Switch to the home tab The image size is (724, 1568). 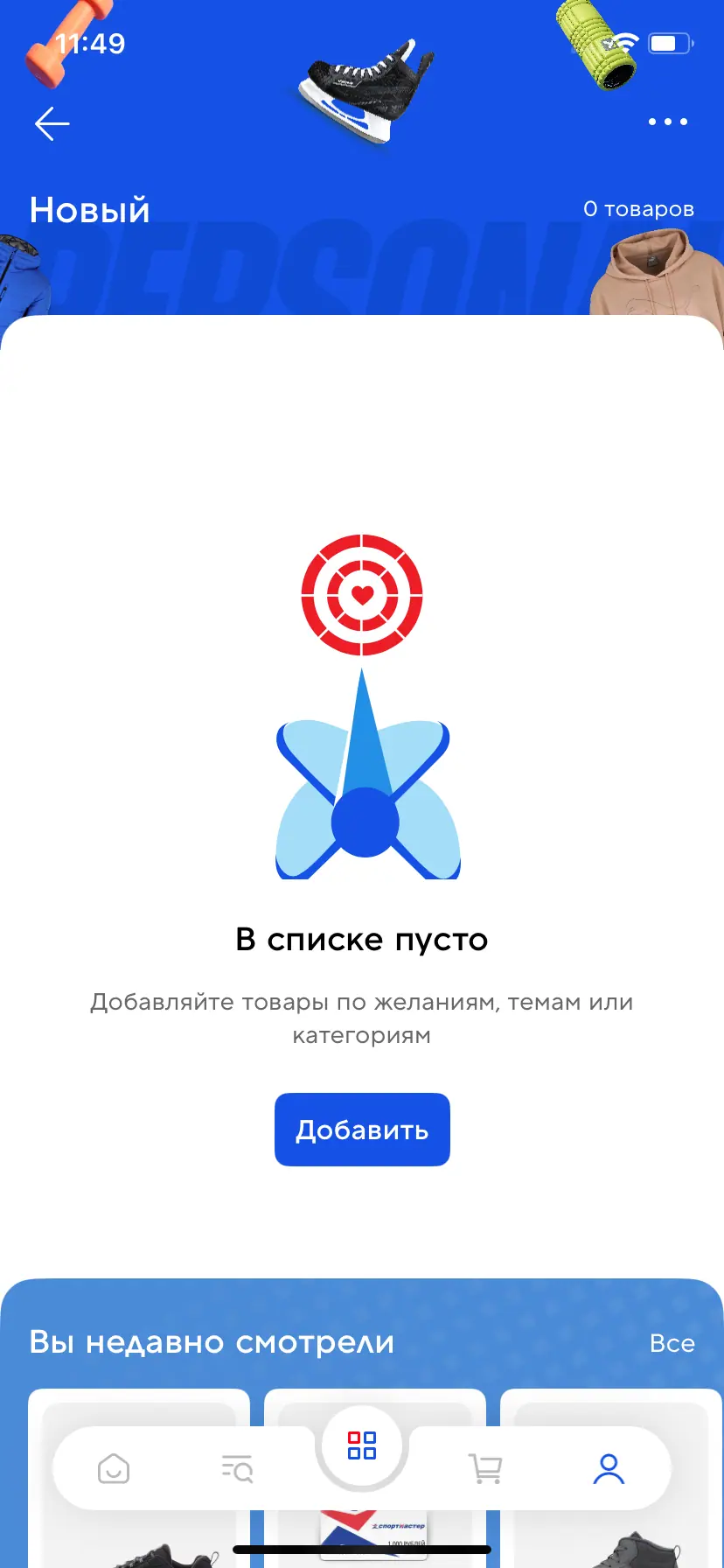point(114,1468)
